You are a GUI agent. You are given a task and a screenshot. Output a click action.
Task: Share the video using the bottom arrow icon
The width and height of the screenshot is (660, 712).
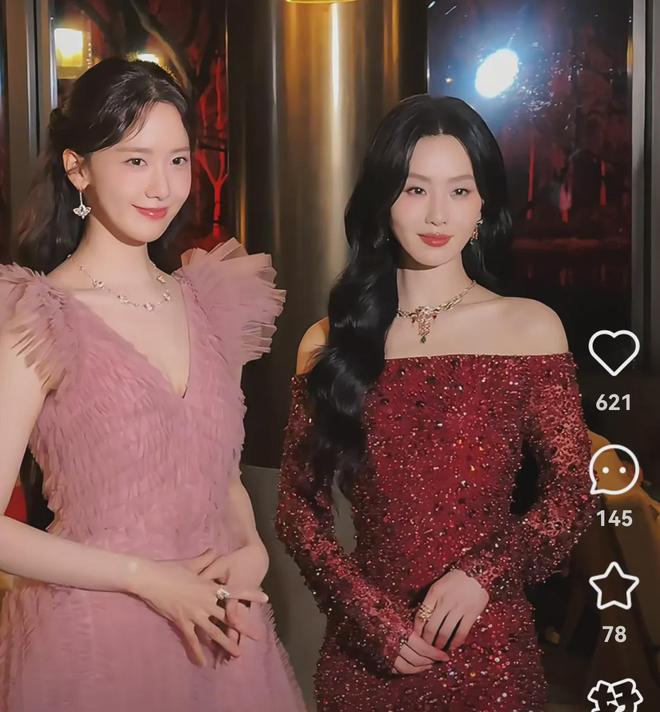click(x=614, y=697)
